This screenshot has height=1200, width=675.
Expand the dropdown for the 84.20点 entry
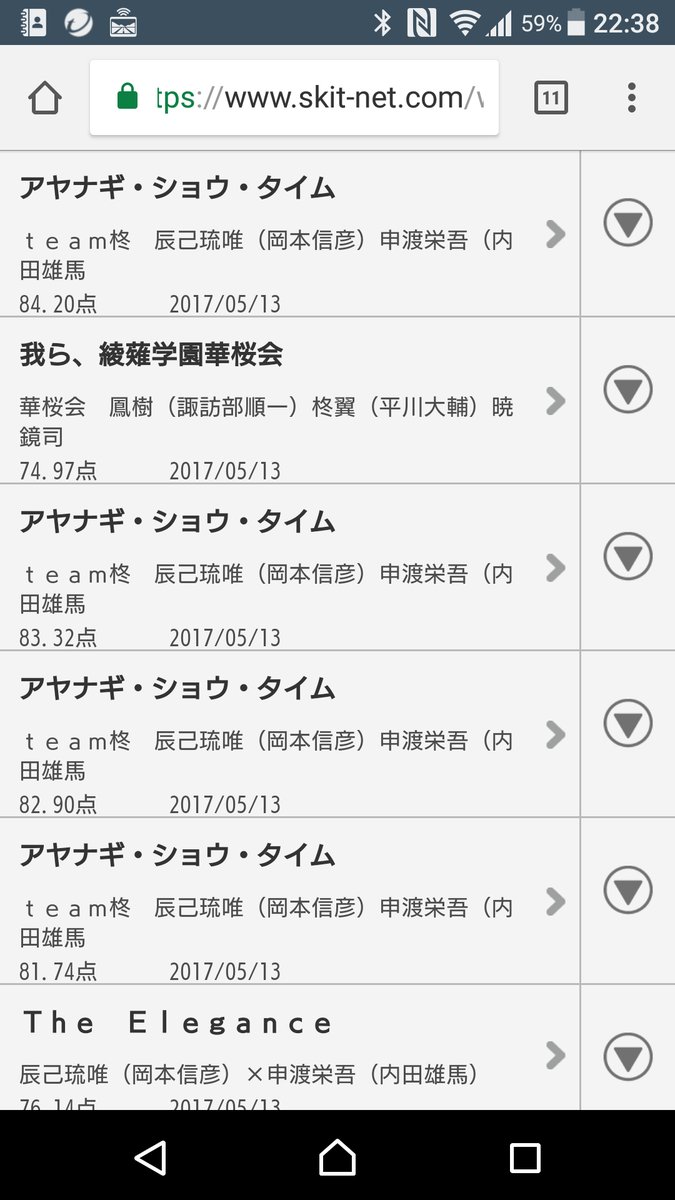click(x=628, y=223)
